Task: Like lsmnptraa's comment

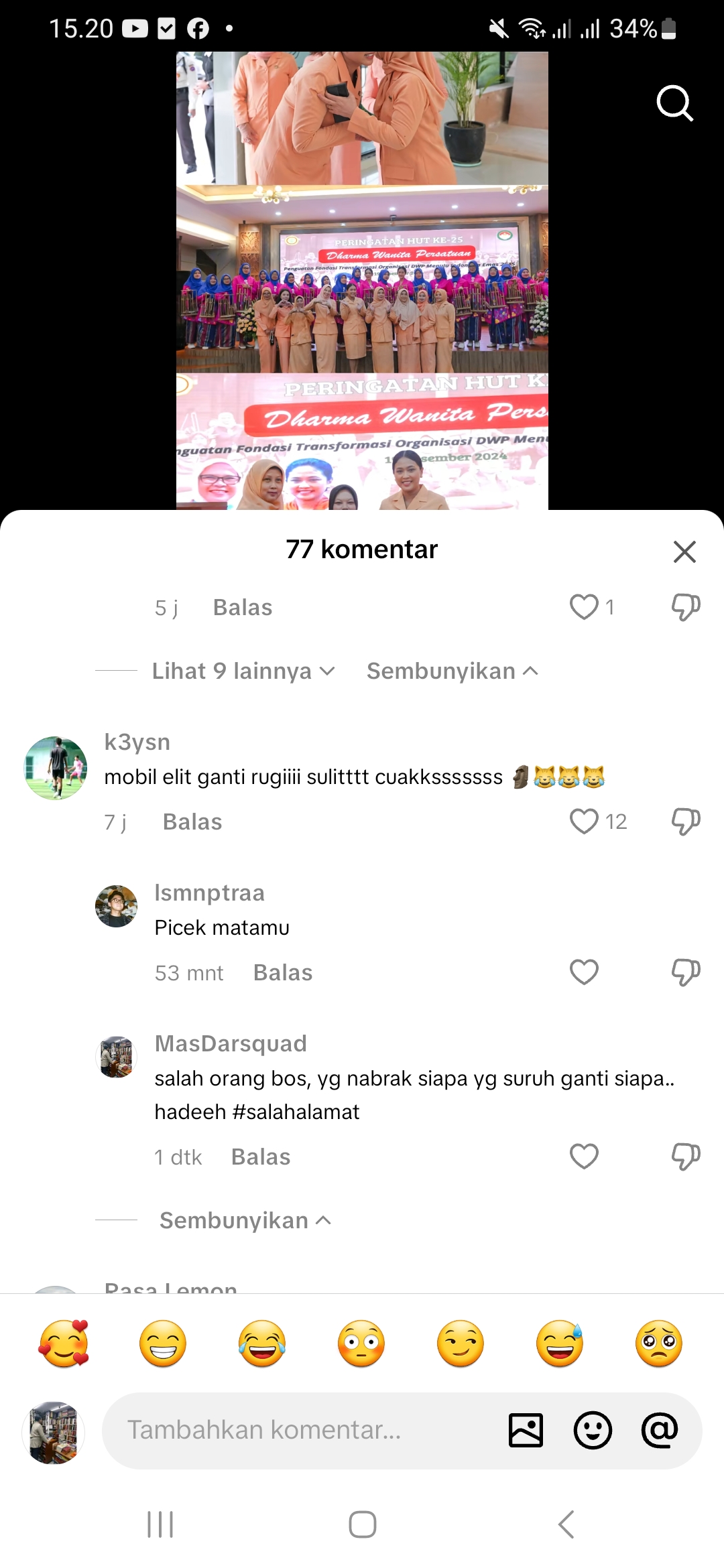Action: [x=584, y=972]
